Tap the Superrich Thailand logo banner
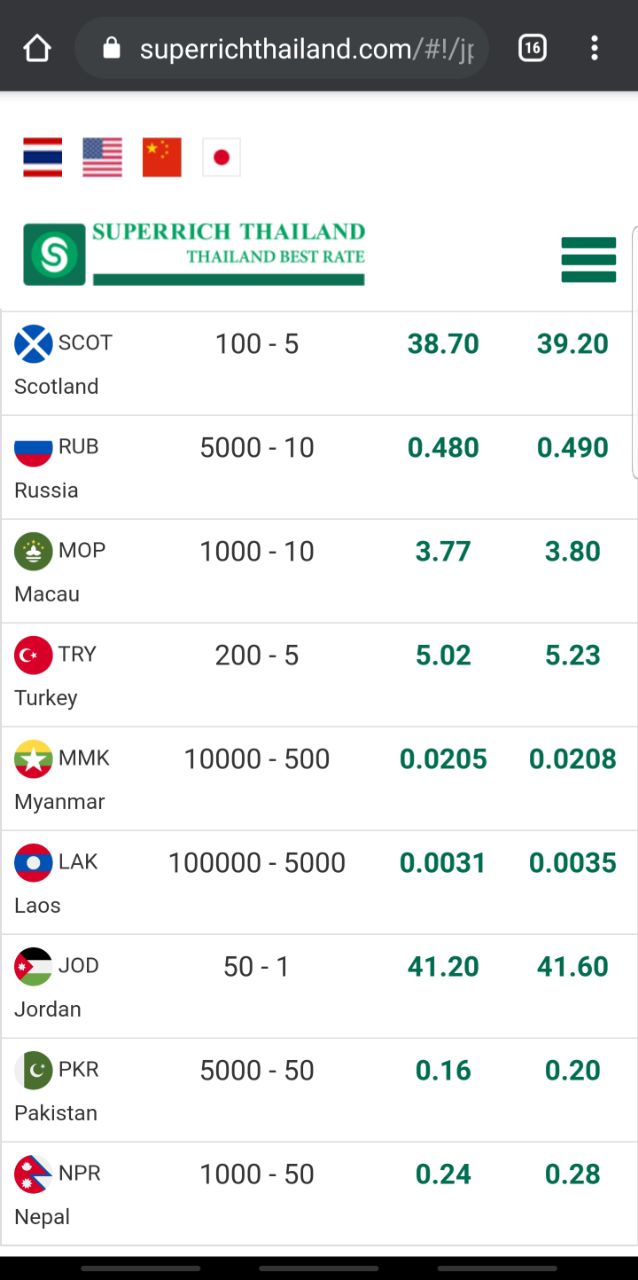 [x=194, y=254]
